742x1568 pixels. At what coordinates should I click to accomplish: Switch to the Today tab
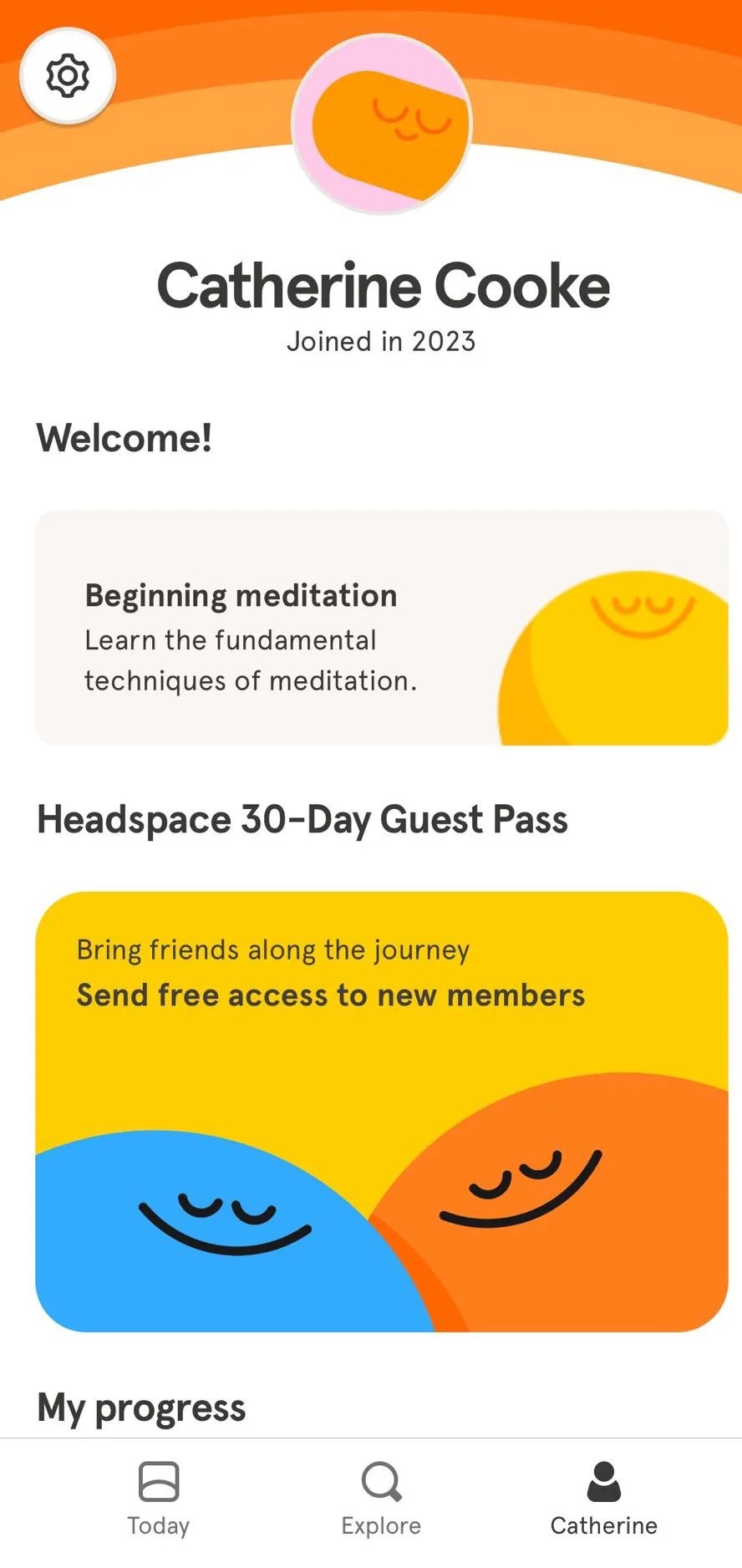(158, 1500)
